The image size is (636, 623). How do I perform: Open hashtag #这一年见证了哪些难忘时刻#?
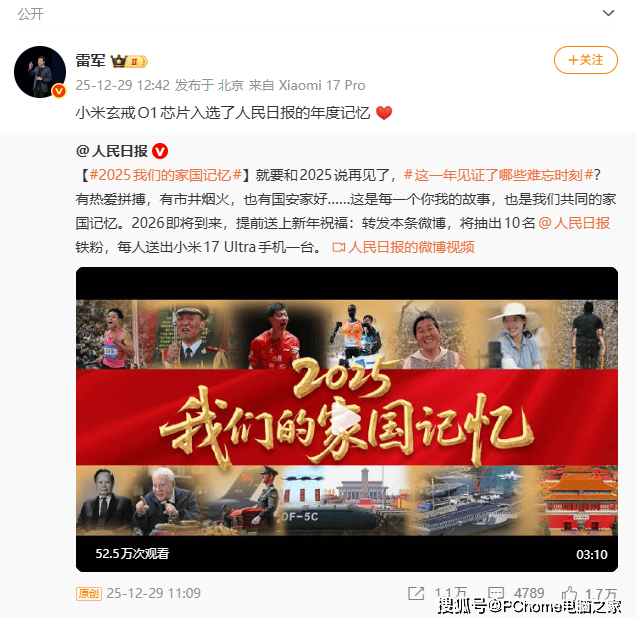point(499,174)
